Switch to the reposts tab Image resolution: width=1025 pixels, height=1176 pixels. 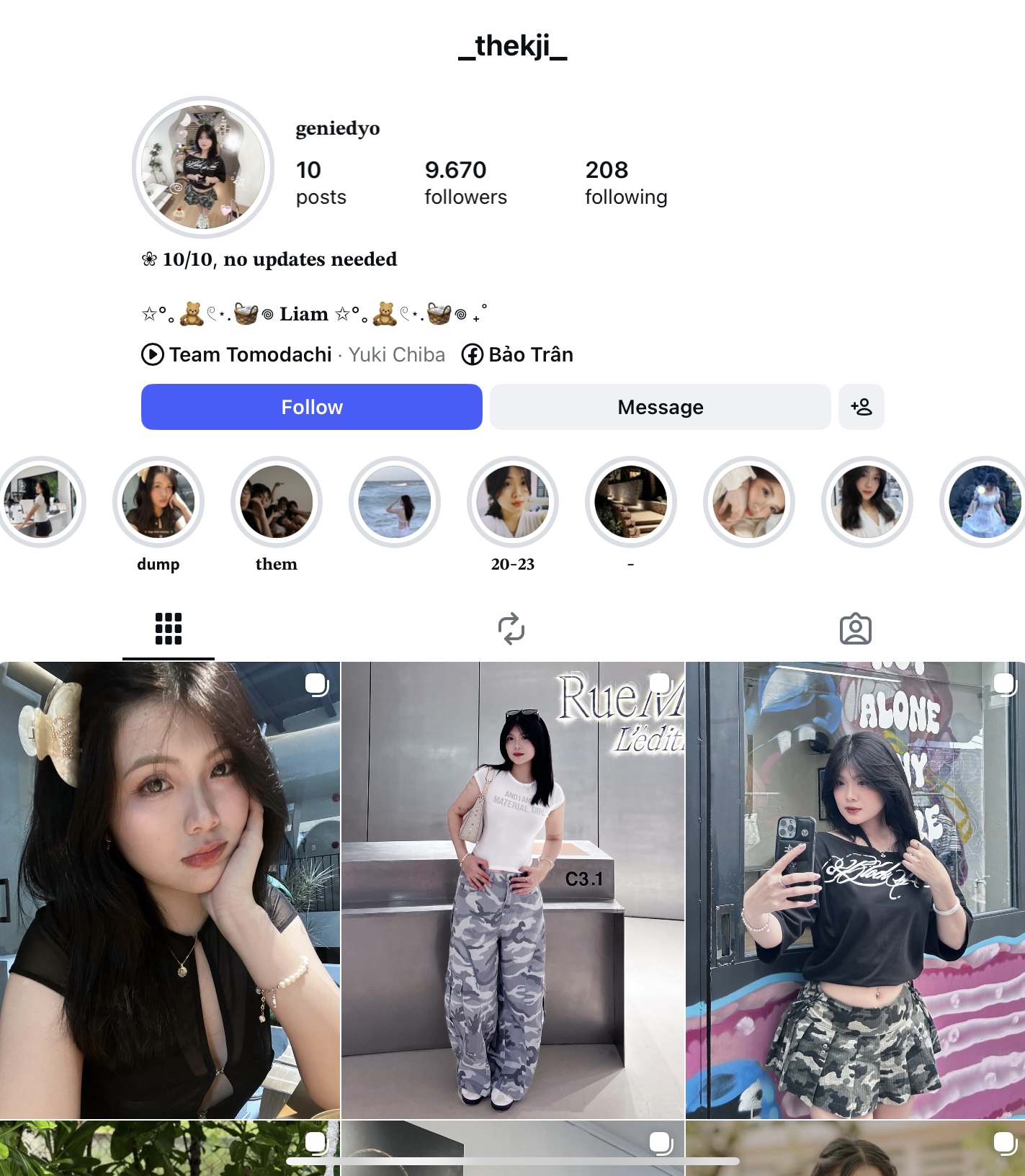(x=511, y=629)
